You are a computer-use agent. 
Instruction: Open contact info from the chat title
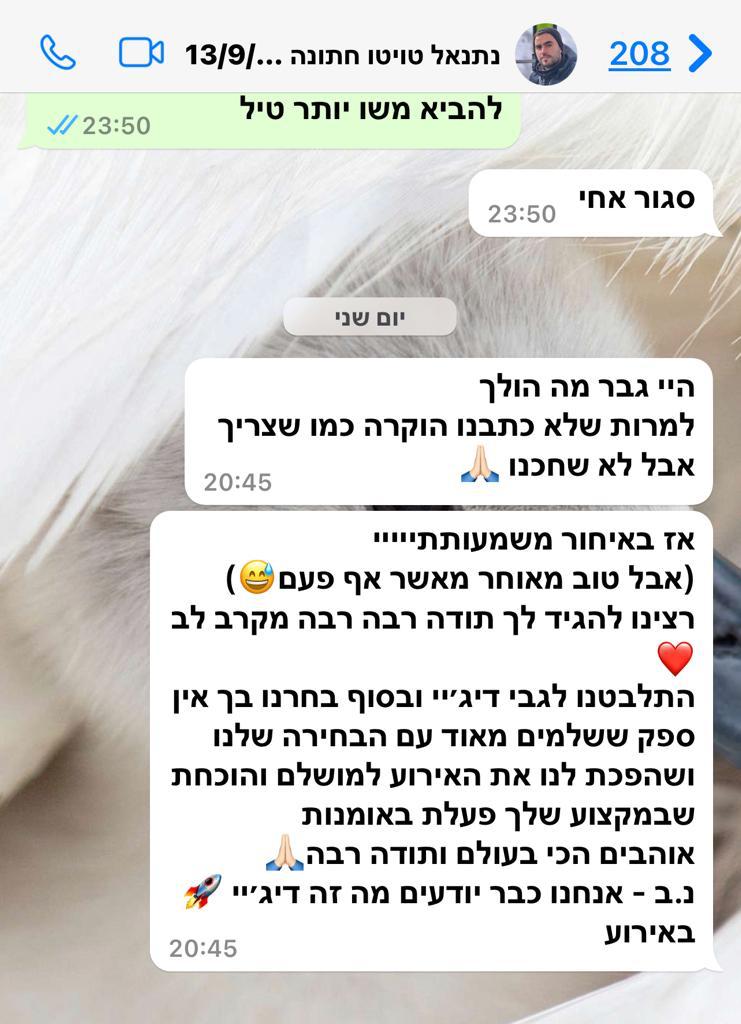[x=342, y=55]
